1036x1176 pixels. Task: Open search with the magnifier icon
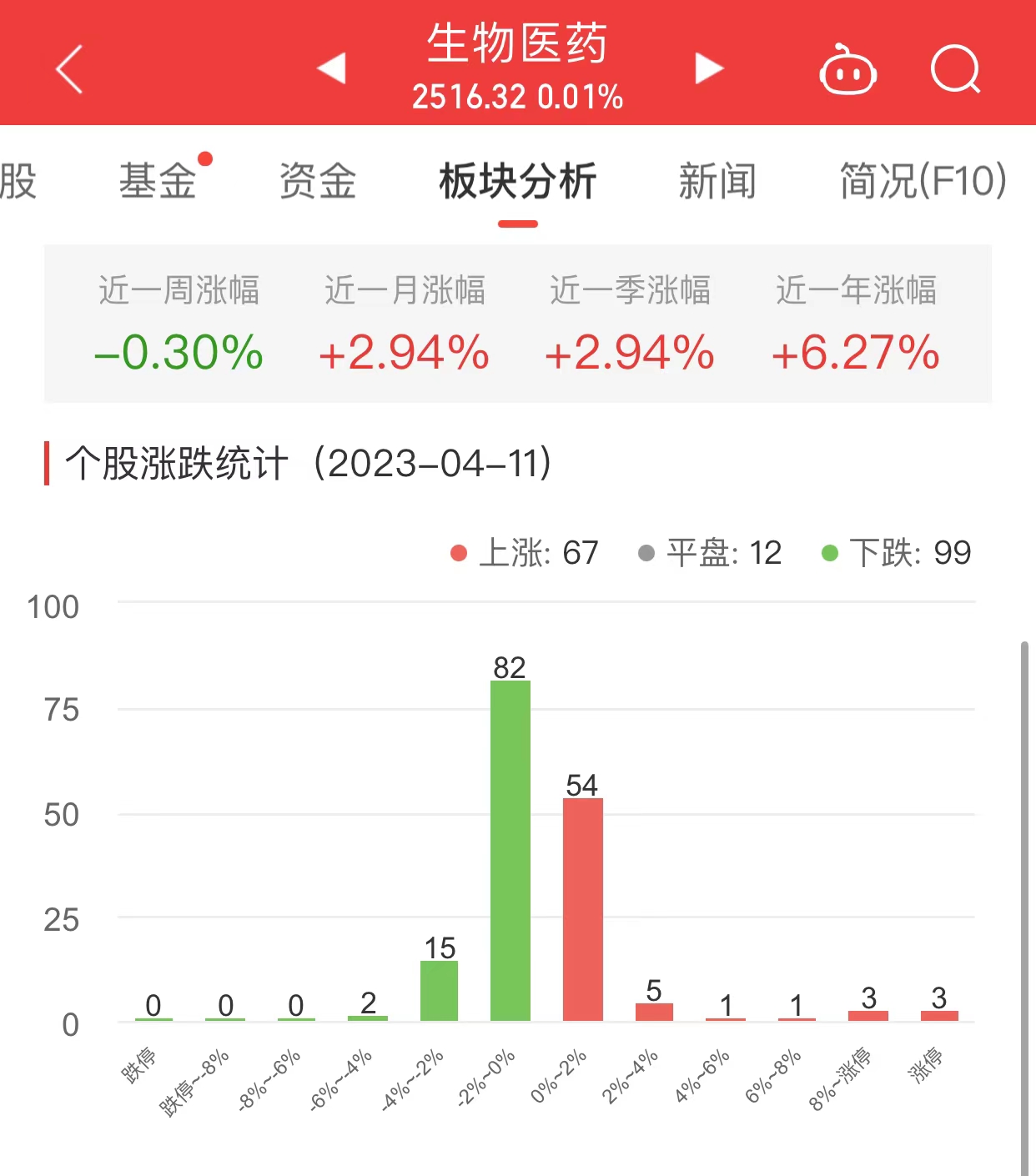click(x=955, y=69)
